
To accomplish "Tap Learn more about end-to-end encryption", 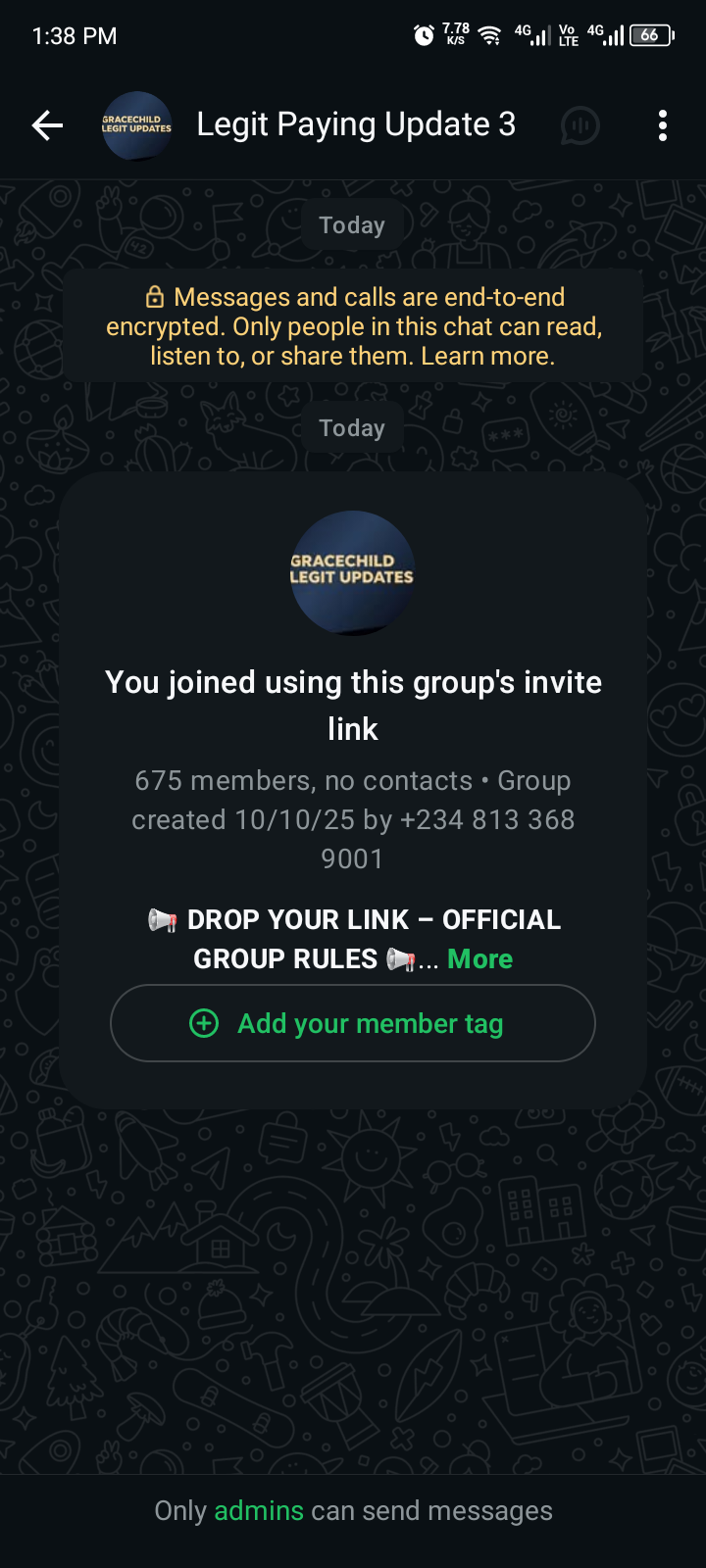I will click(487, 356).
